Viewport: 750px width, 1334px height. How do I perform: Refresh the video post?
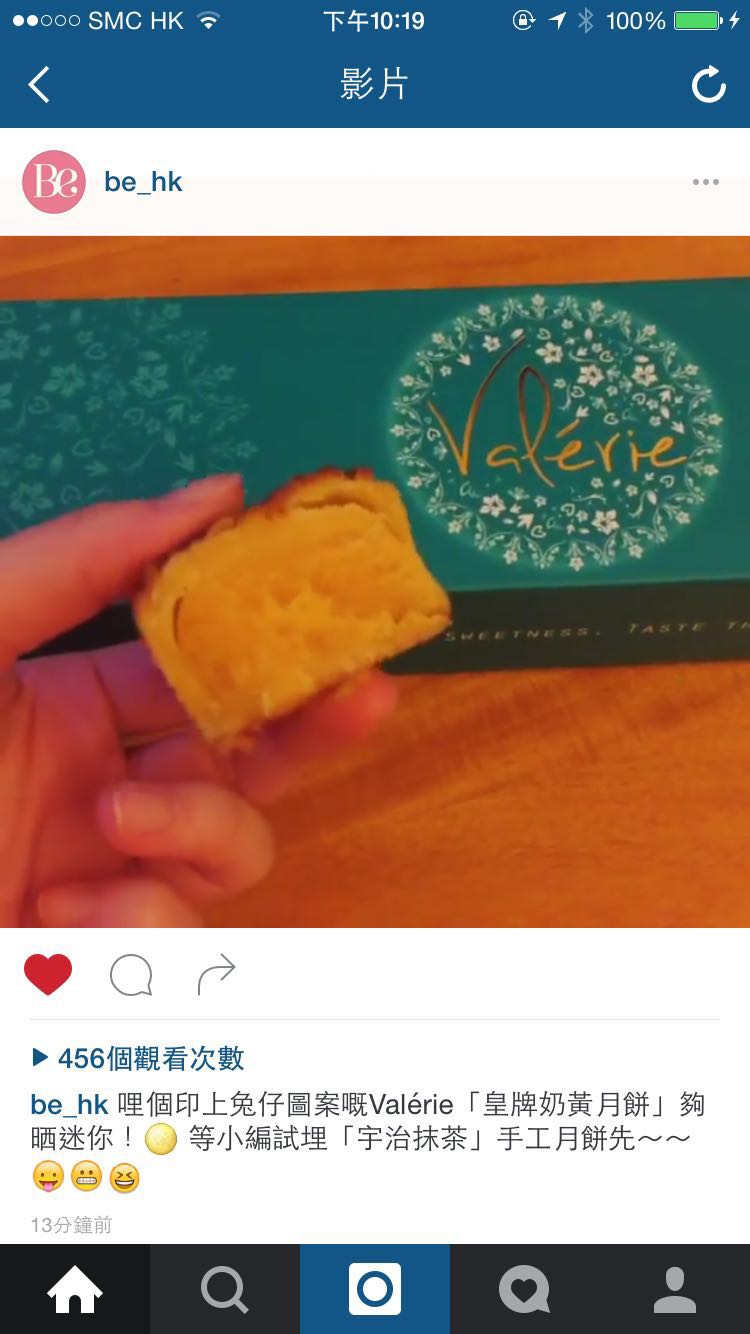tap(709, 85)
